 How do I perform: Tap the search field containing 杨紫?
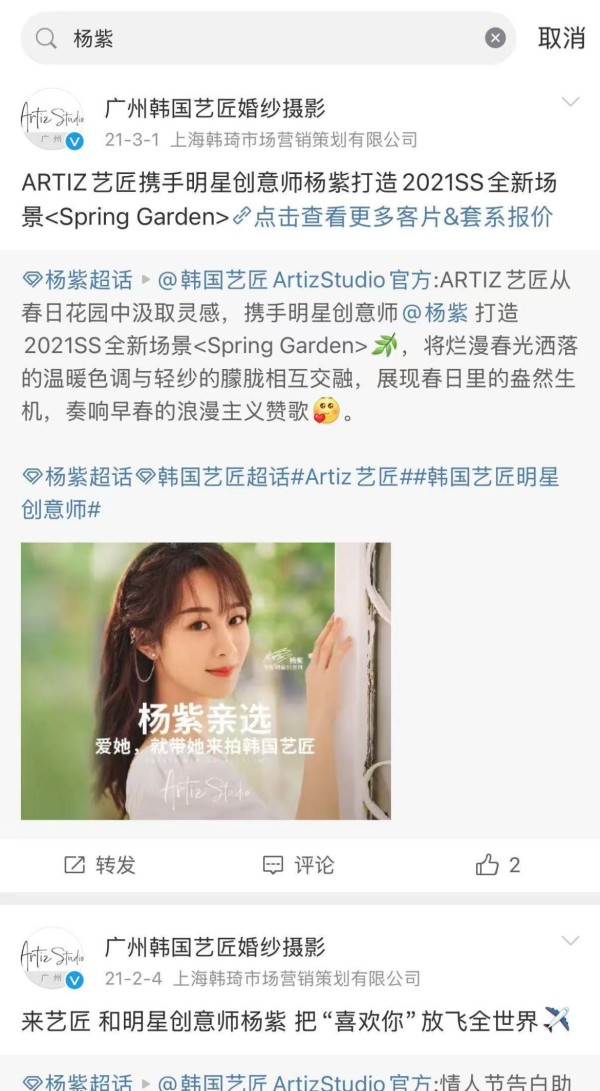270,38
